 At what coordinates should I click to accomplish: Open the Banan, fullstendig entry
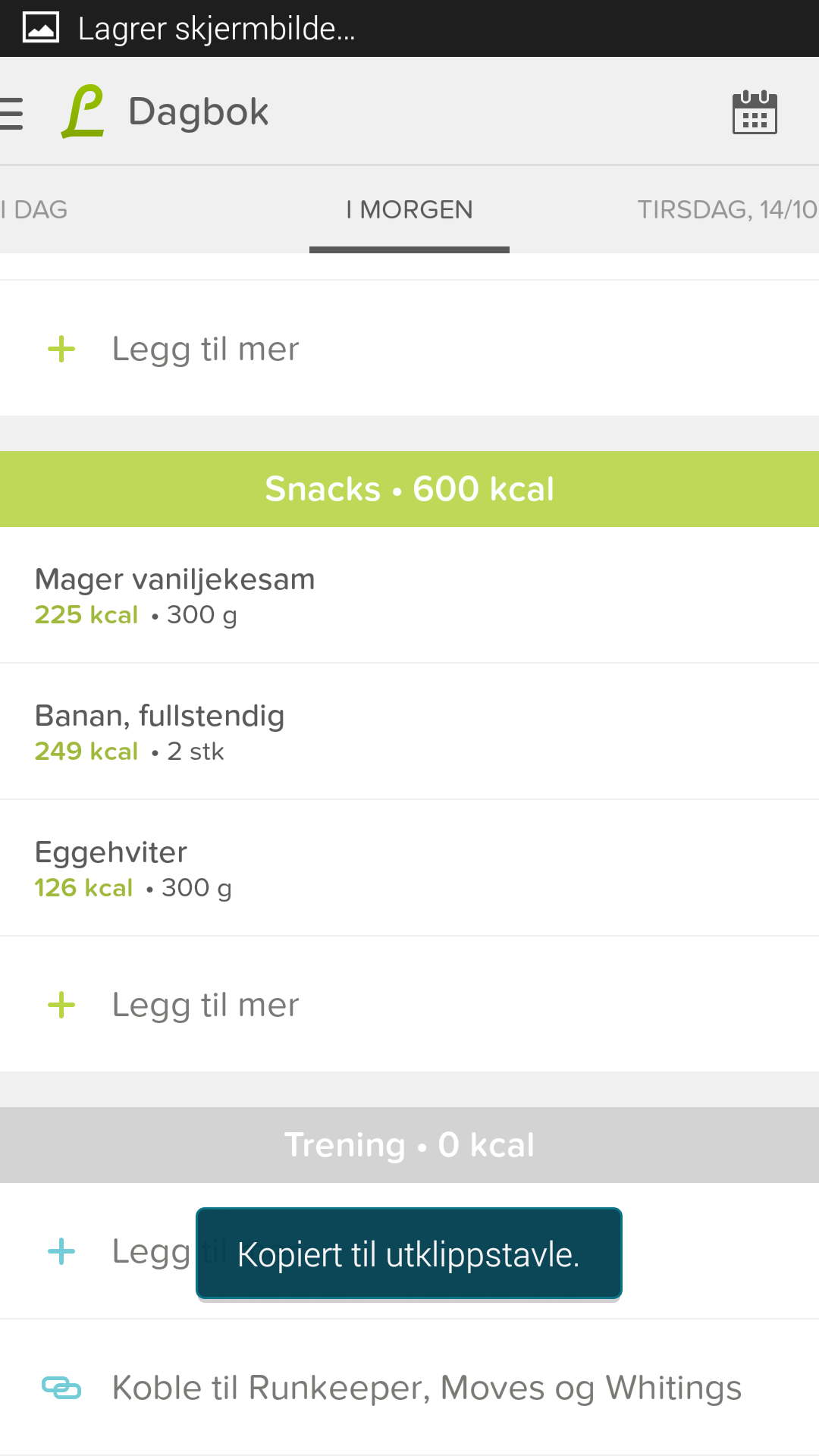[x=409, y=732]
